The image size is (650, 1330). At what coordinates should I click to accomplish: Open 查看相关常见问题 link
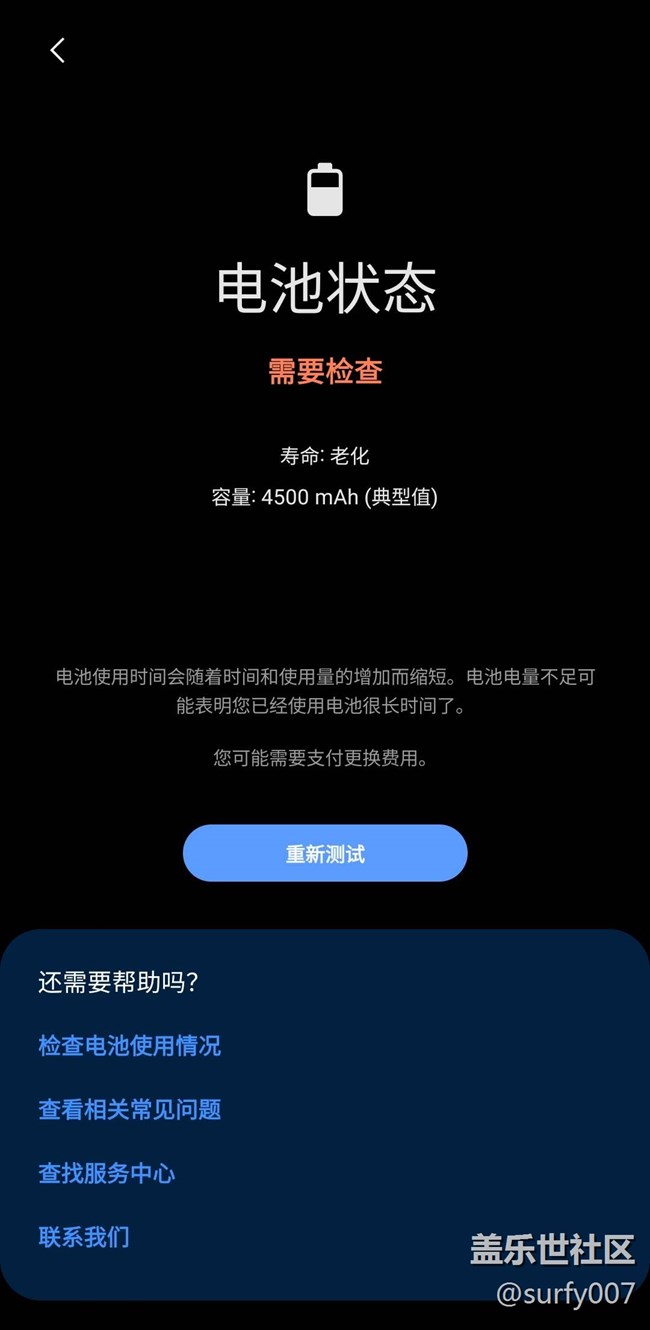tap(129, 1110)
